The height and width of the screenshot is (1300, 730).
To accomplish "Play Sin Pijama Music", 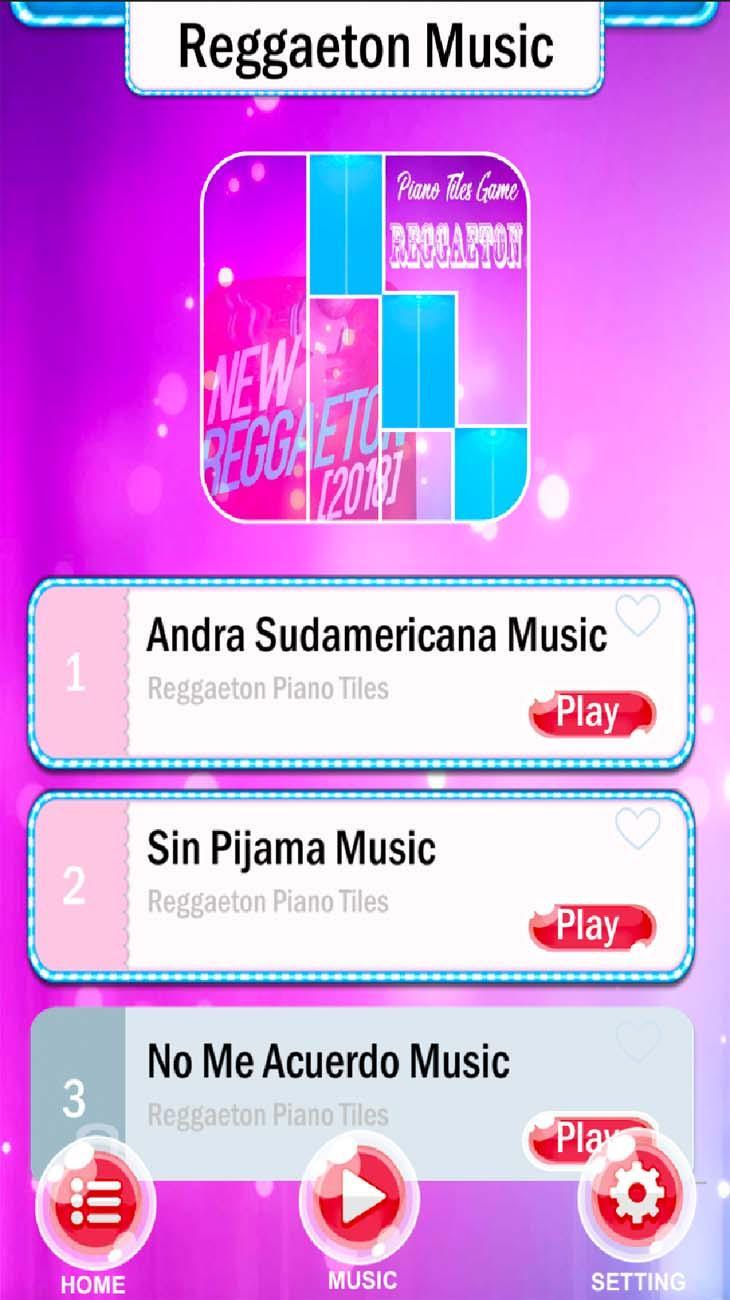I will 591,927.
